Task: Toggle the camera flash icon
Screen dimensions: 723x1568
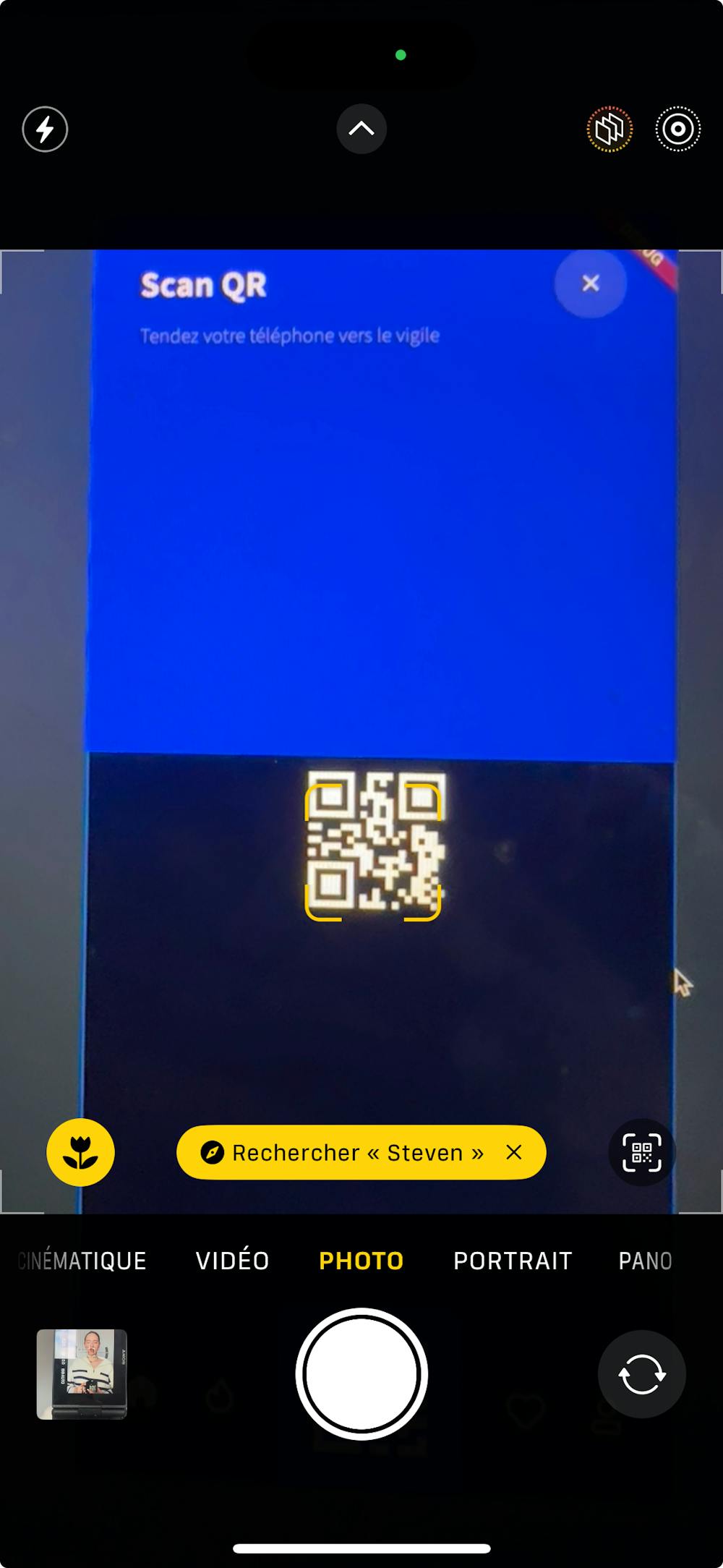Action: (45, 129)
